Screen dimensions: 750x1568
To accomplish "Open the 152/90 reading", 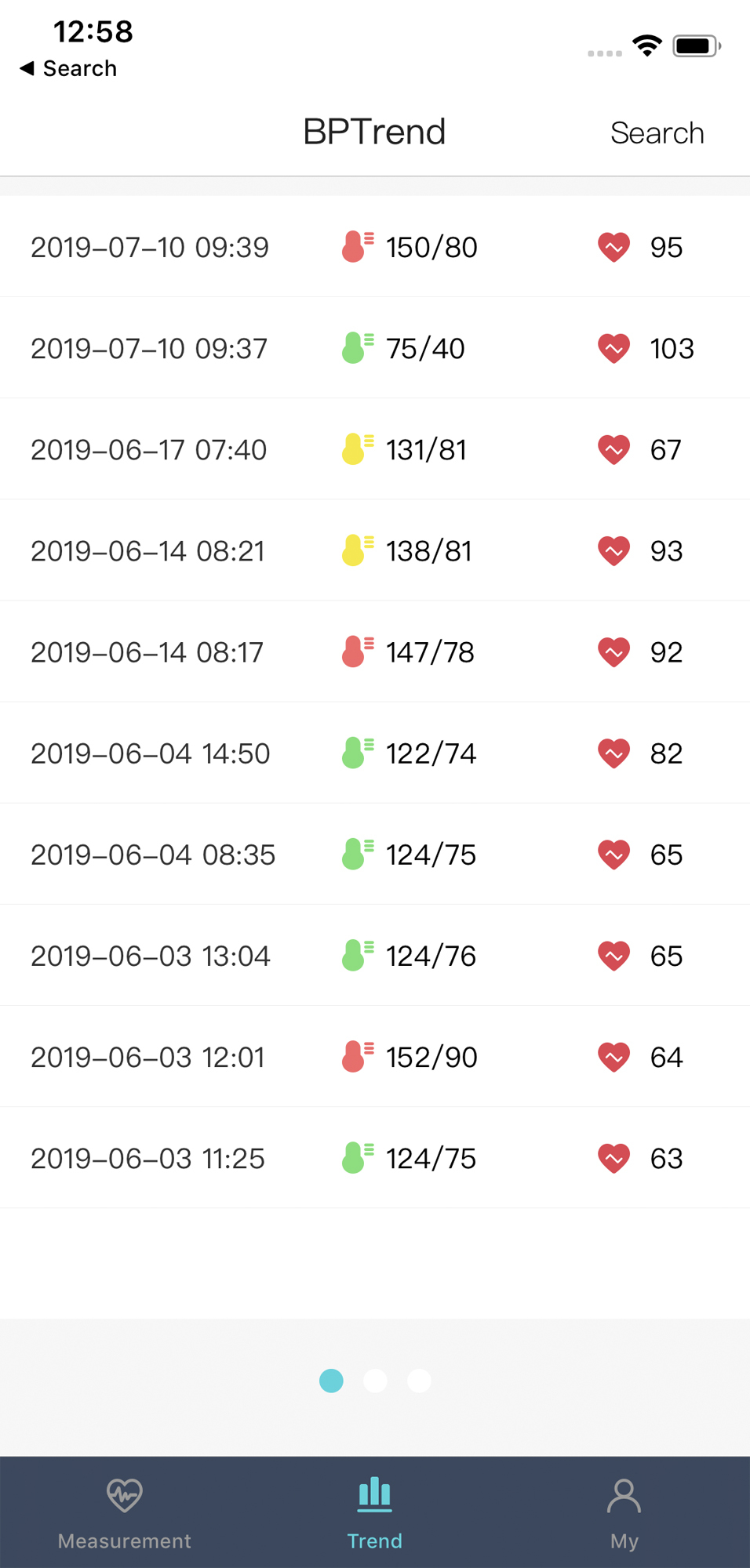I will click(x=374, y=1056).
